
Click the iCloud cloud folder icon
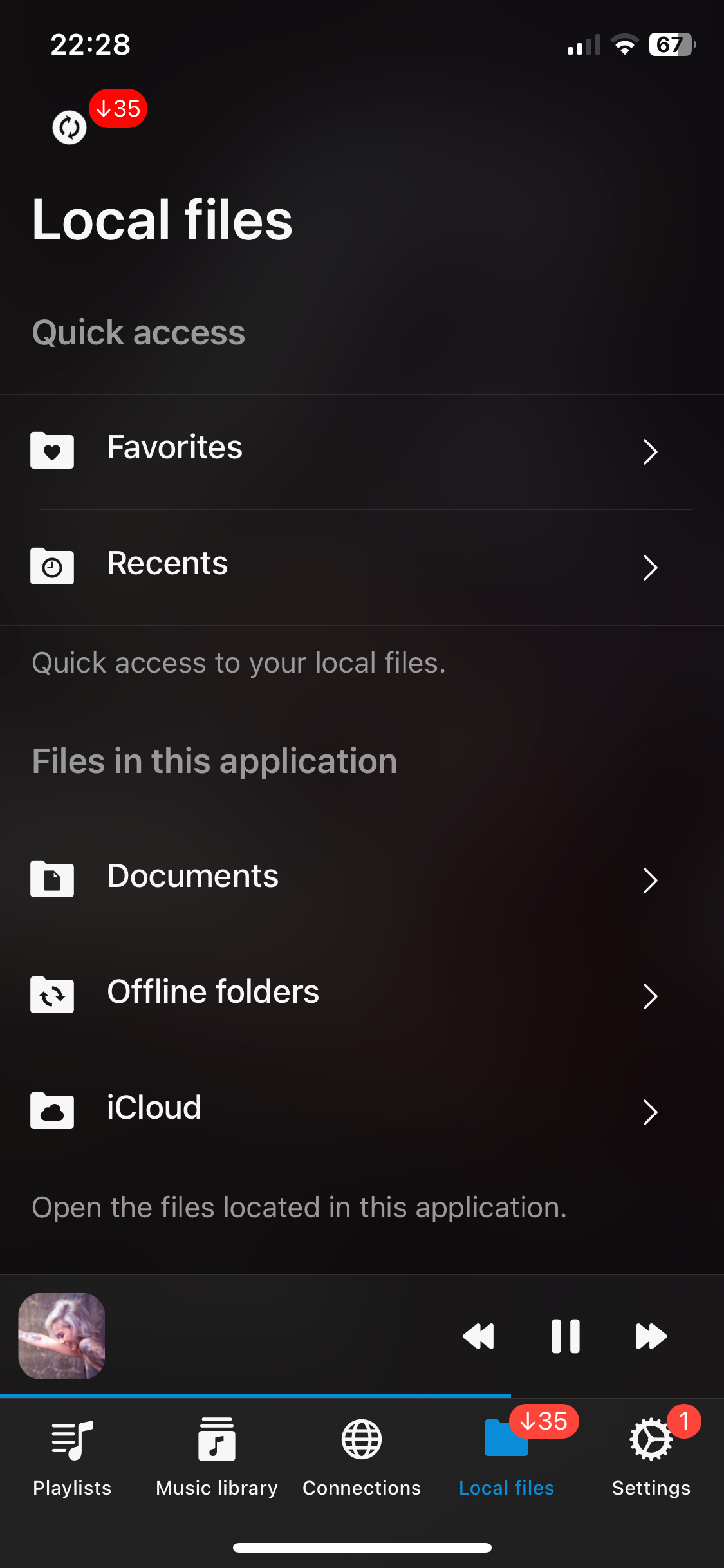[51, 1111]
